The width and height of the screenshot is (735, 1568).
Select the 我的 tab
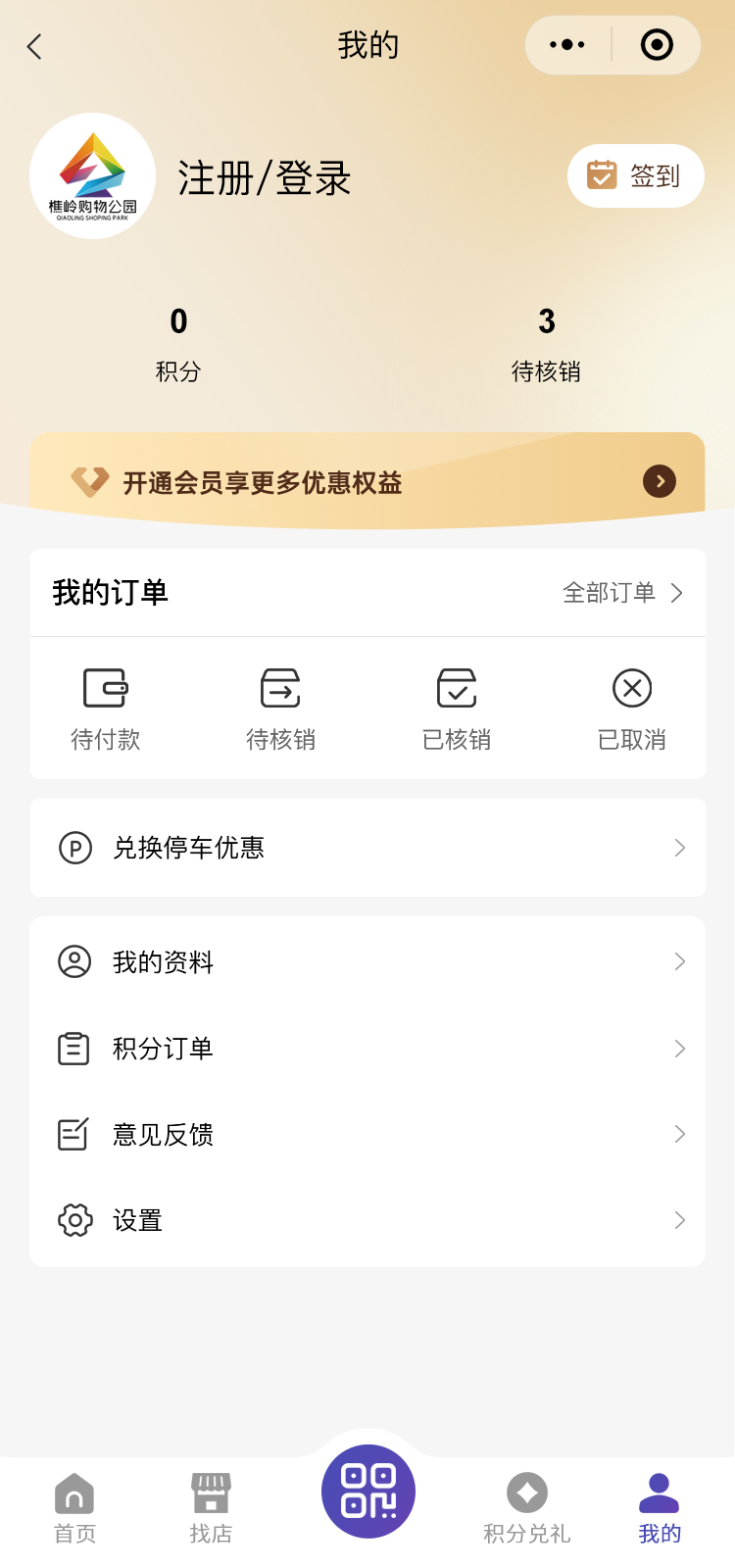point(659,1509)
